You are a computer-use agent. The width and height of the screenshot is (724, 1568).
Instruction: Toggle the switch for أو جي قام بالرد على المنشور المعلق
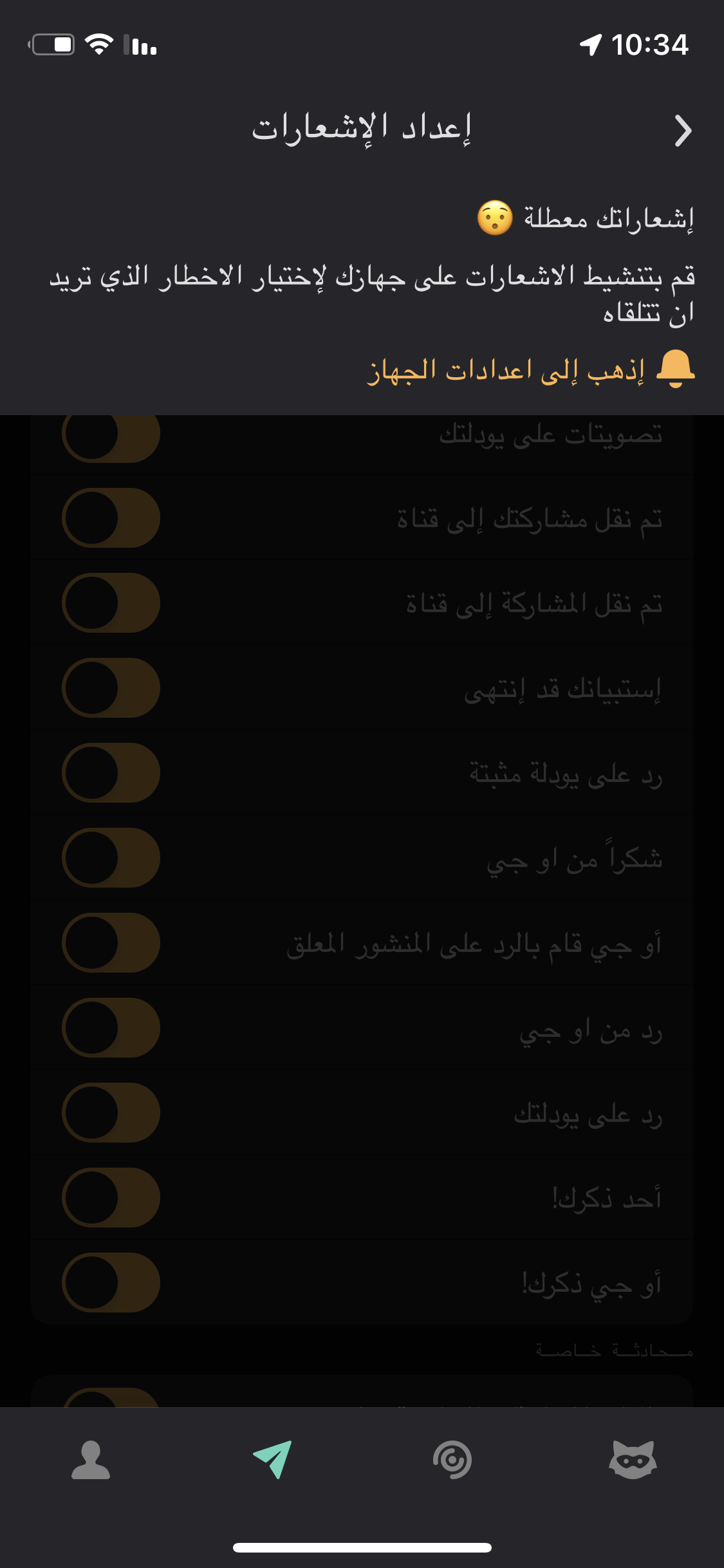tap(111, 942)
